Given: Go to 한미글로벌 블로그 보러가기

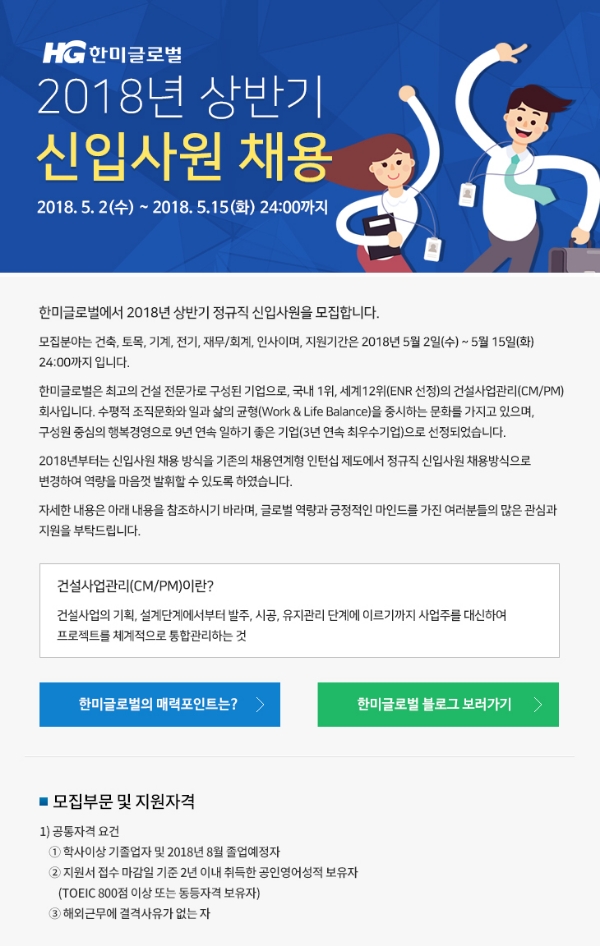Looking at the screenshot, I should tap(438, 704).
